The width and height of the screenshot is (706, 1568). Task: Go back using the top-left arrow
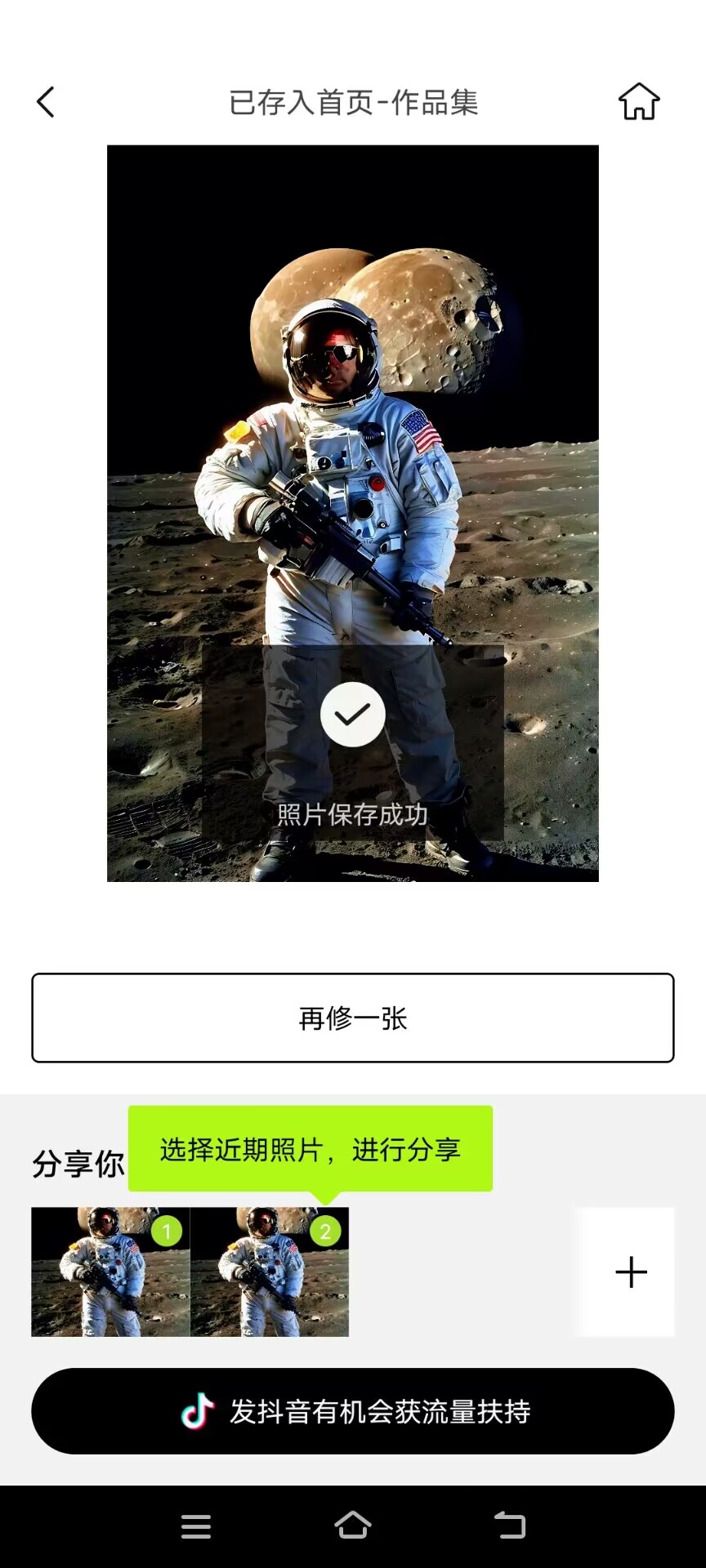[46, 102]
